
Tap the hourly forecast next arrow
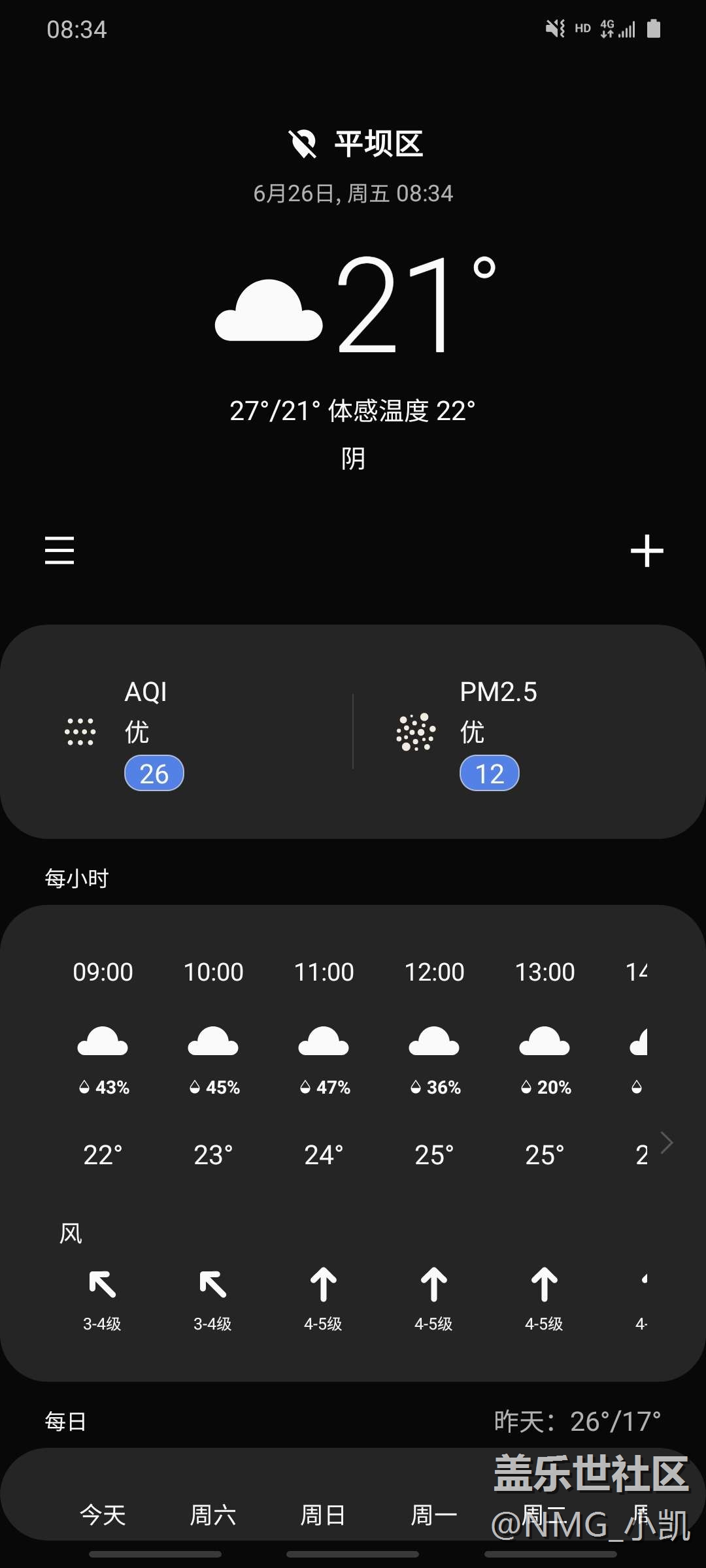point(667,1143)
